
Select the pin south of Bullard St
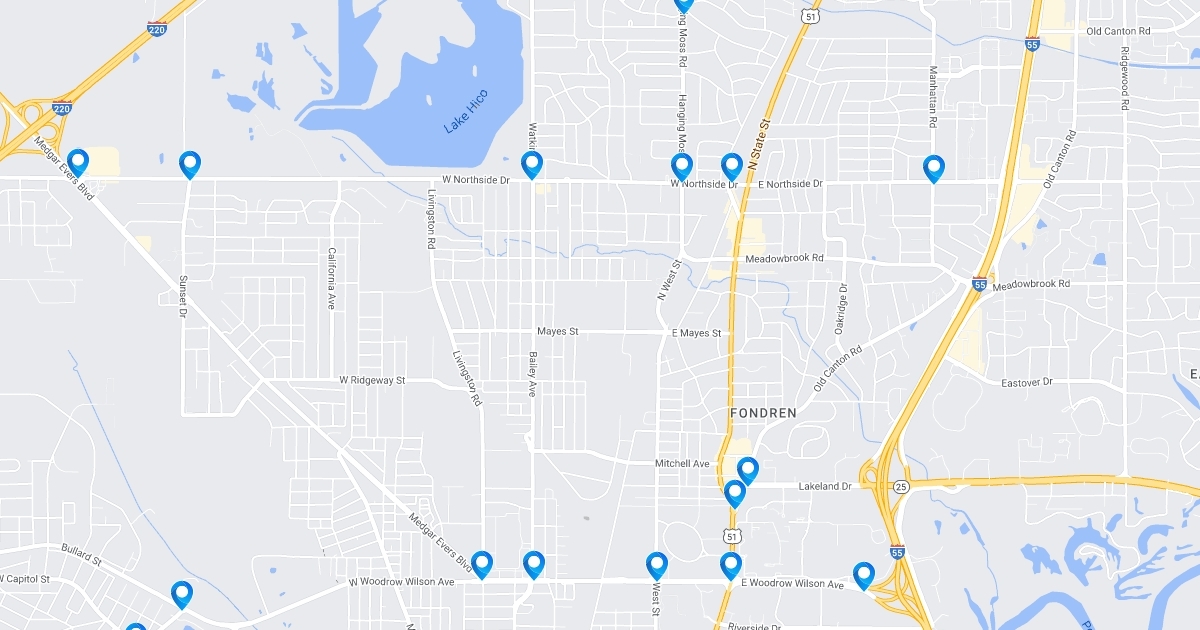coord(182,593)
